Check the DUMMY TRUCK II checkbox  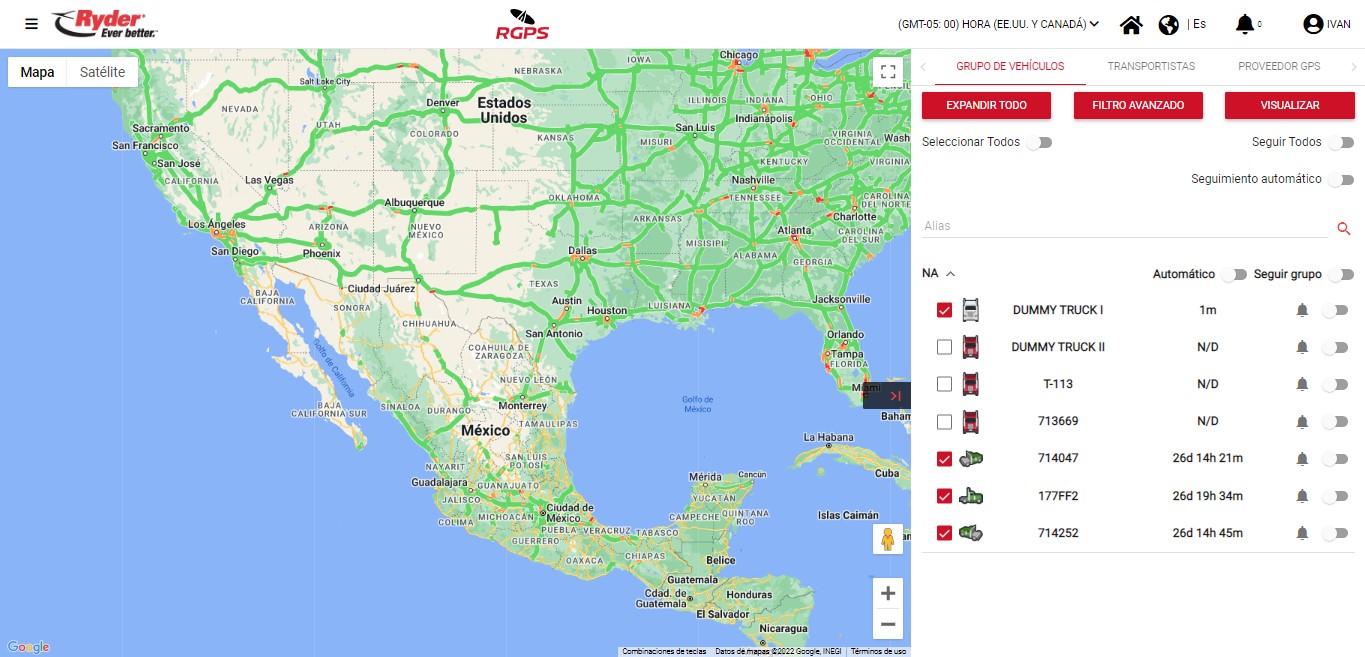point(944,347)
